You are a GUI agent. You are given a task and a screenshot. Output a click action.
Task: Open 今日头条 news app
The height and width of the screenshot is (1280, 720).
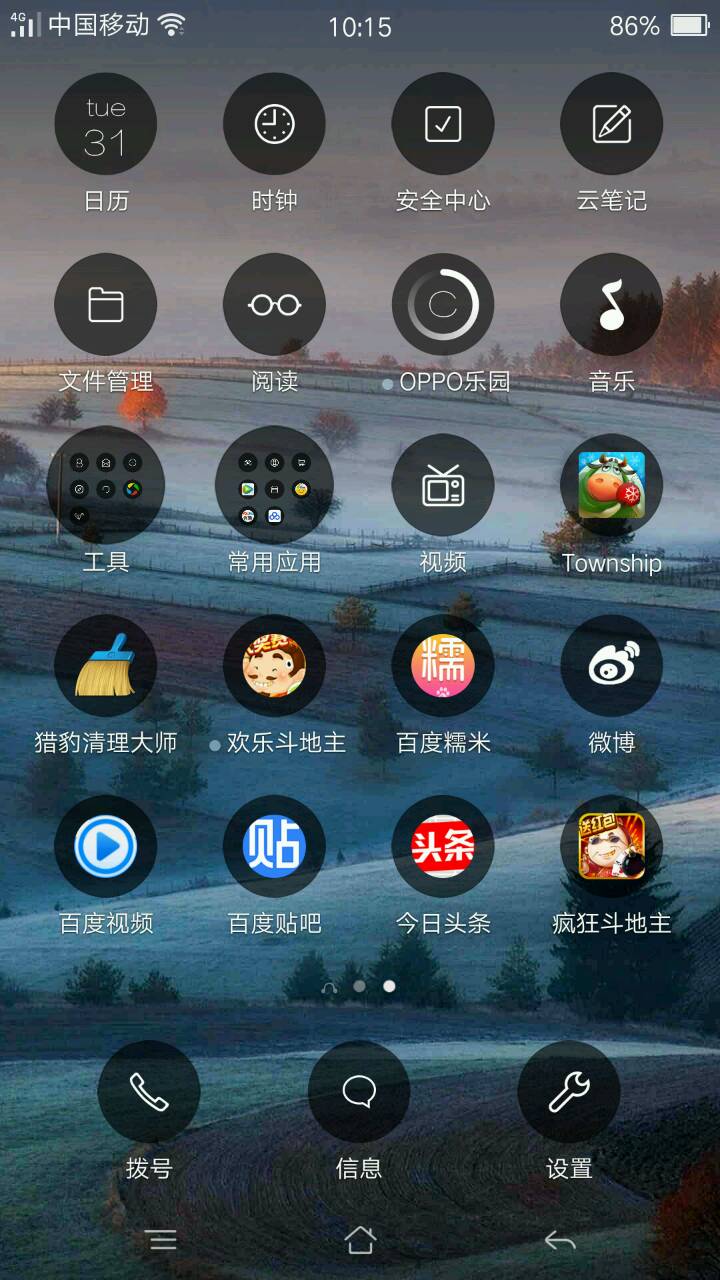click(x=443, y=847)
